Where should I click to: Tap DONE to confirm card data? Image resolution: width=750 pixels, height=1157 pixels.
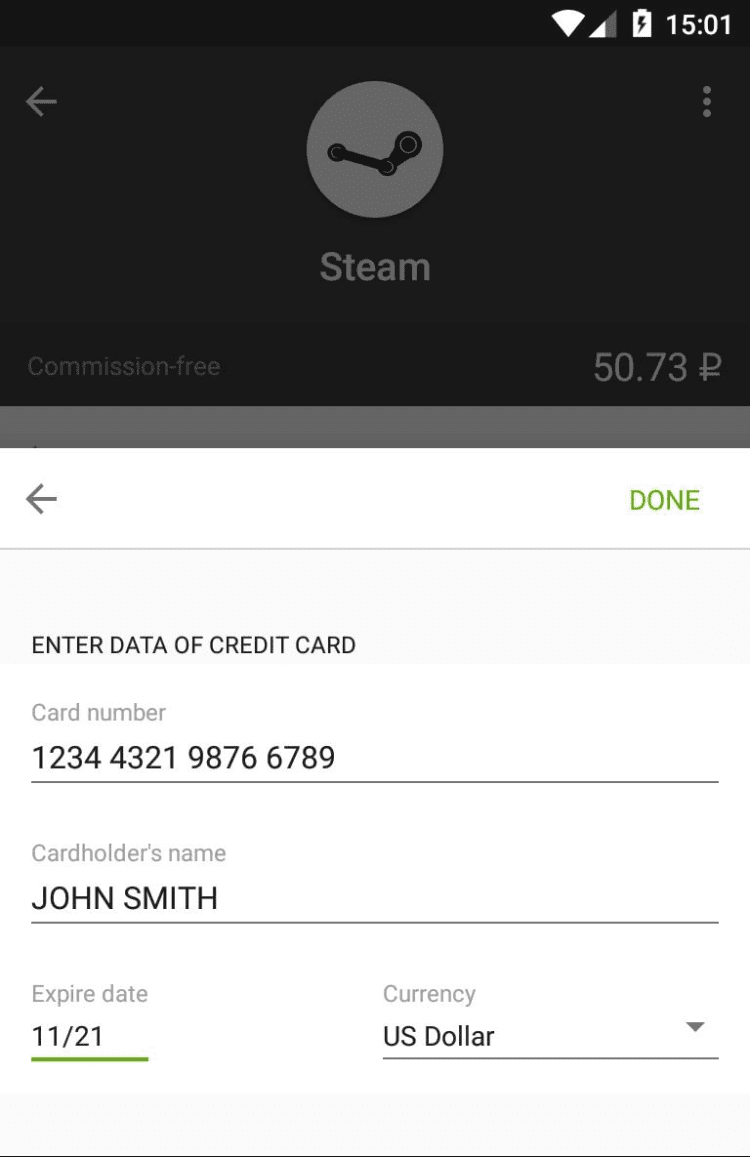pyautogui.click(x=664, y=500)
